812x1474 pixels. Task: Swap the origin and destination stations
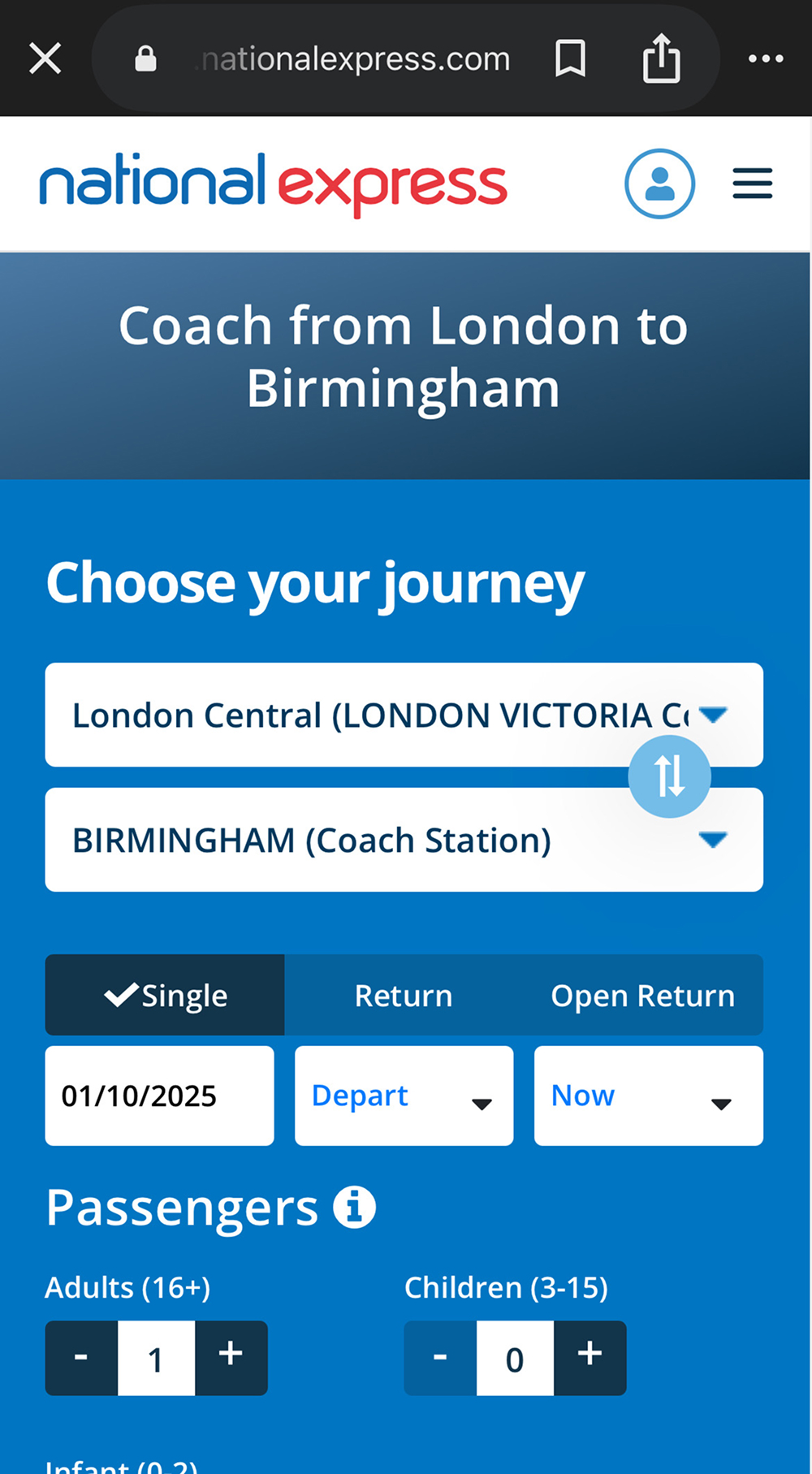tap(669, 776)
